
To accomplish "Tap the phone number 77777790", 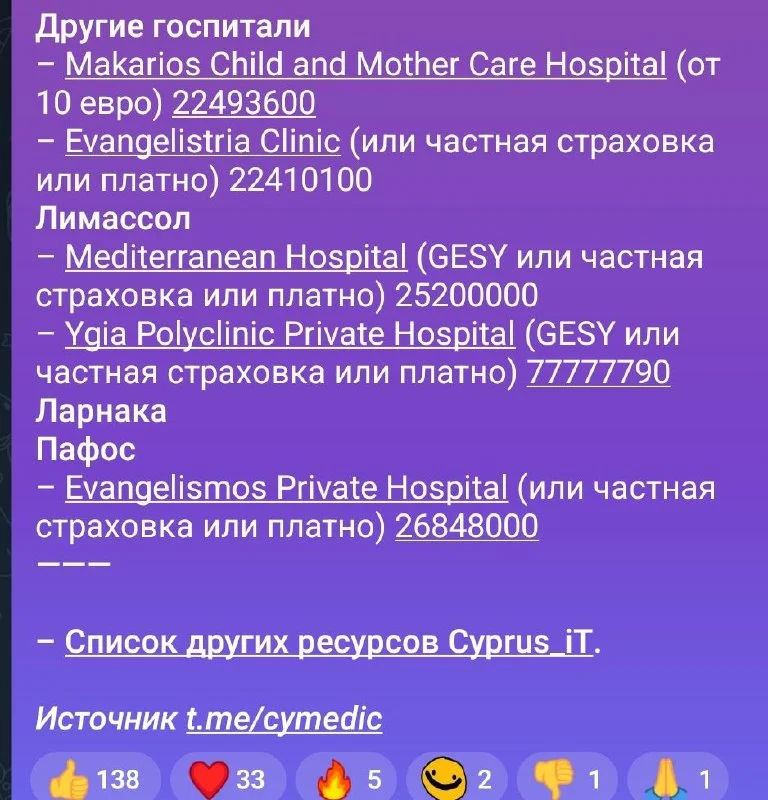I will point(598,372).
